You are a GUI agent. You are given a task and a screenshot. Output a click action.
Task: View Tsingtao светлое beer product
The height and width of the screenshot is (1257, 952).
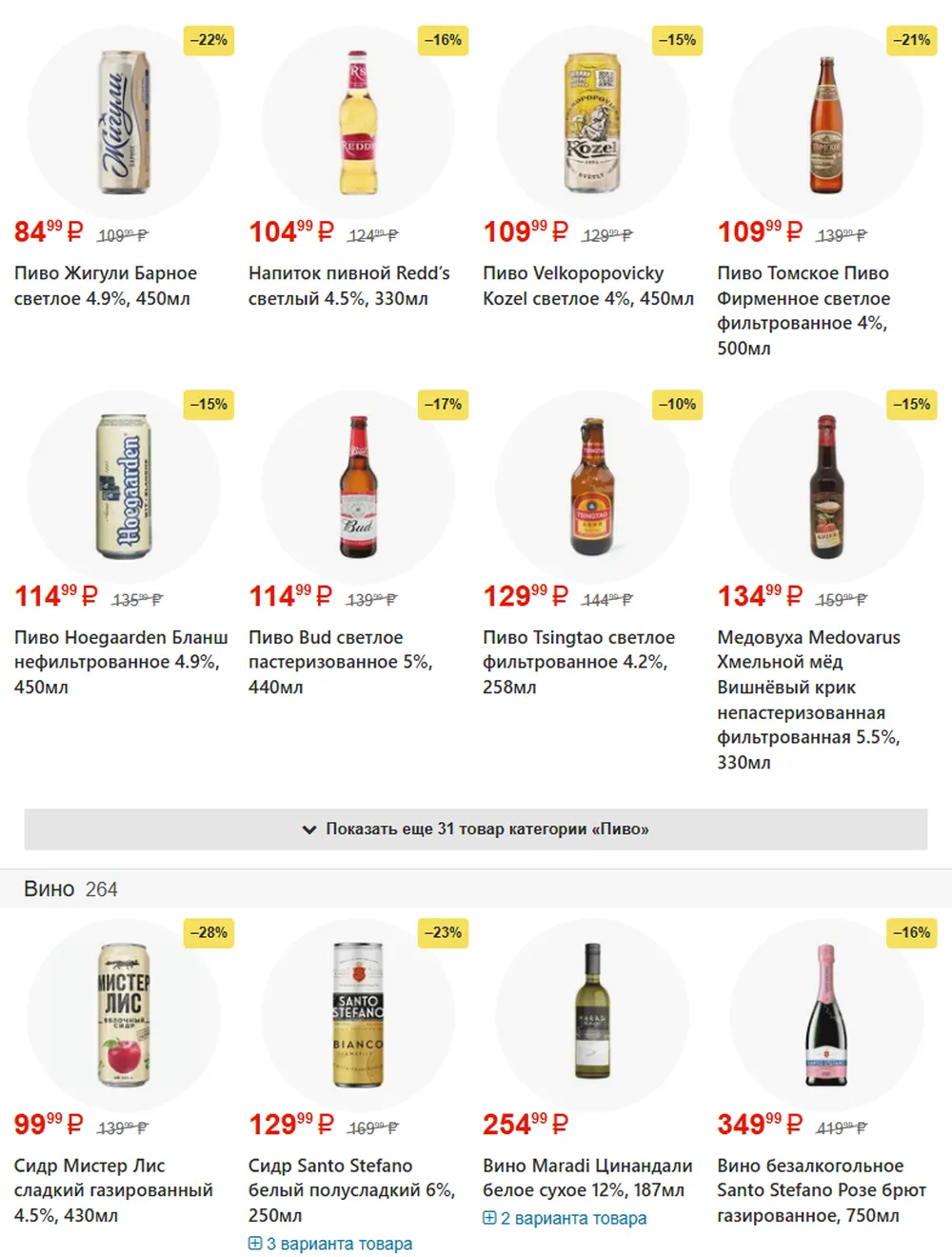coord(579,662)
